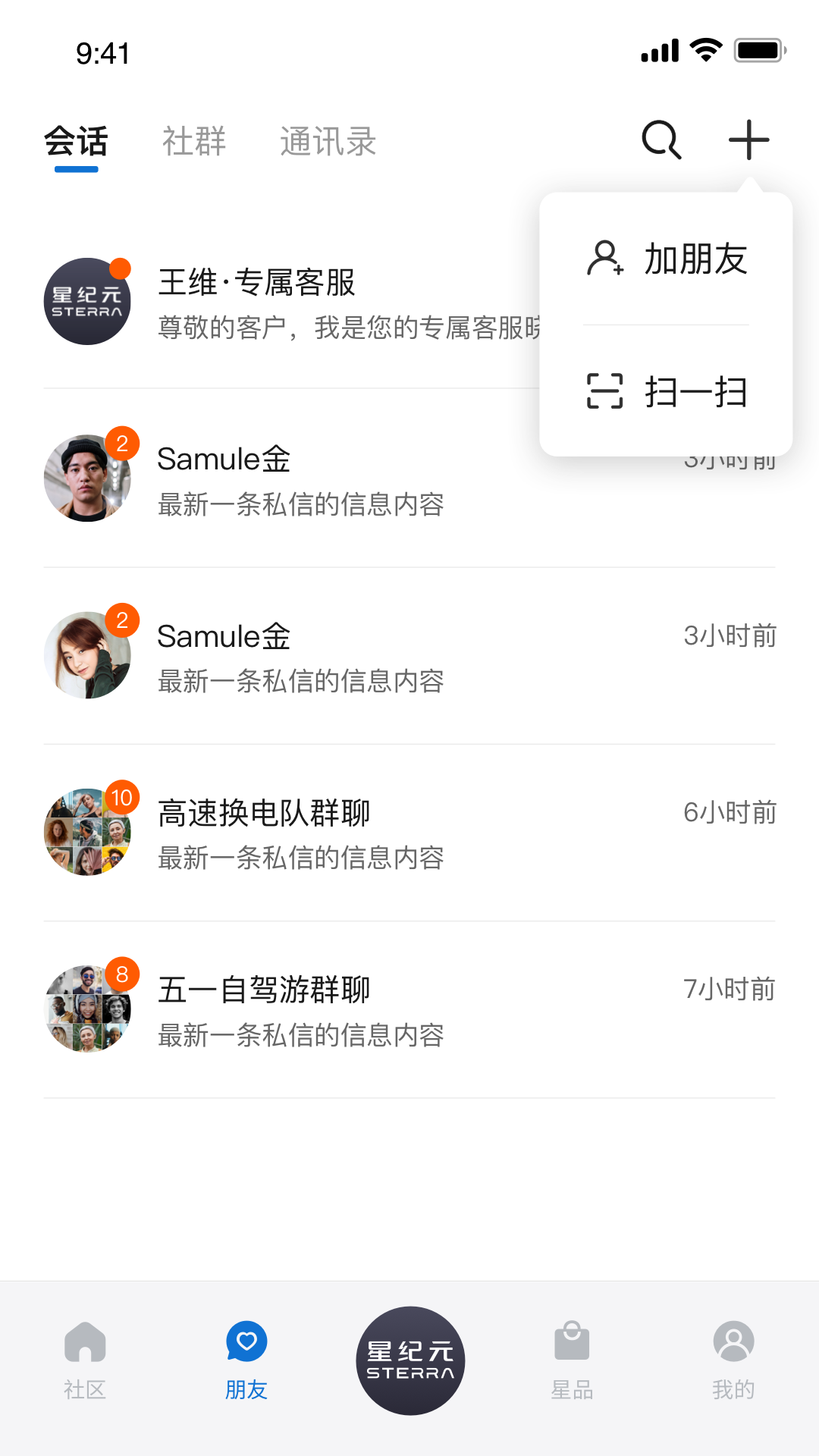The width and height of the screenshot is (819, 1456).
Task: Tap the orange unread badge showing 10
Action: point(122,796)
